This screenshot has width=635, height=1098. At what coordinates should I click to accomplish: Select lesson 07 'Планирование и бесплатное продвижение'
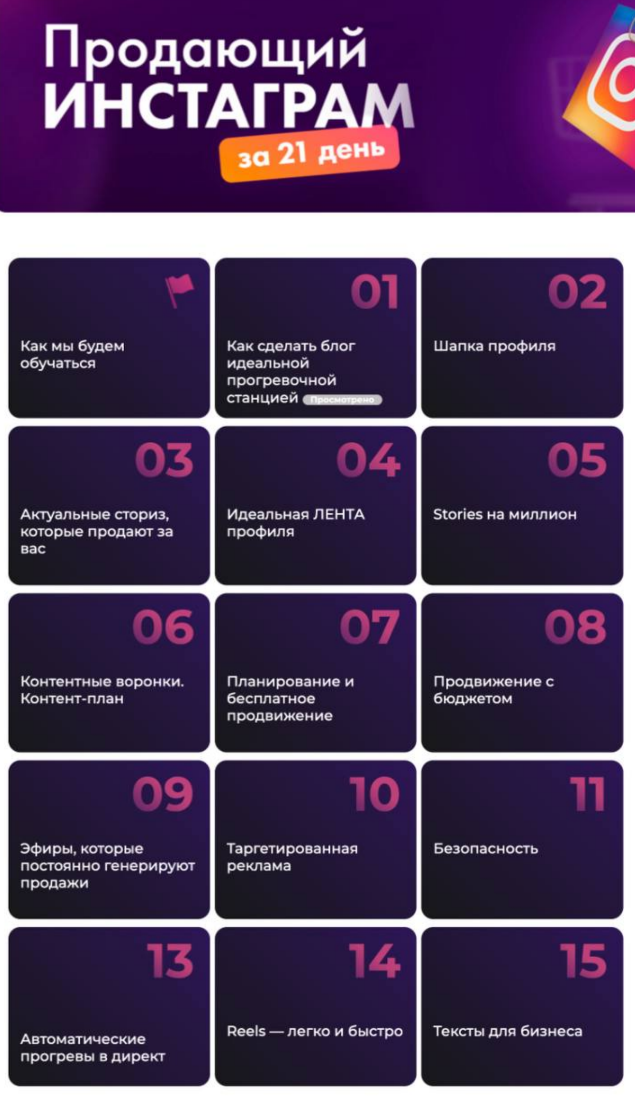click(315, 673)
